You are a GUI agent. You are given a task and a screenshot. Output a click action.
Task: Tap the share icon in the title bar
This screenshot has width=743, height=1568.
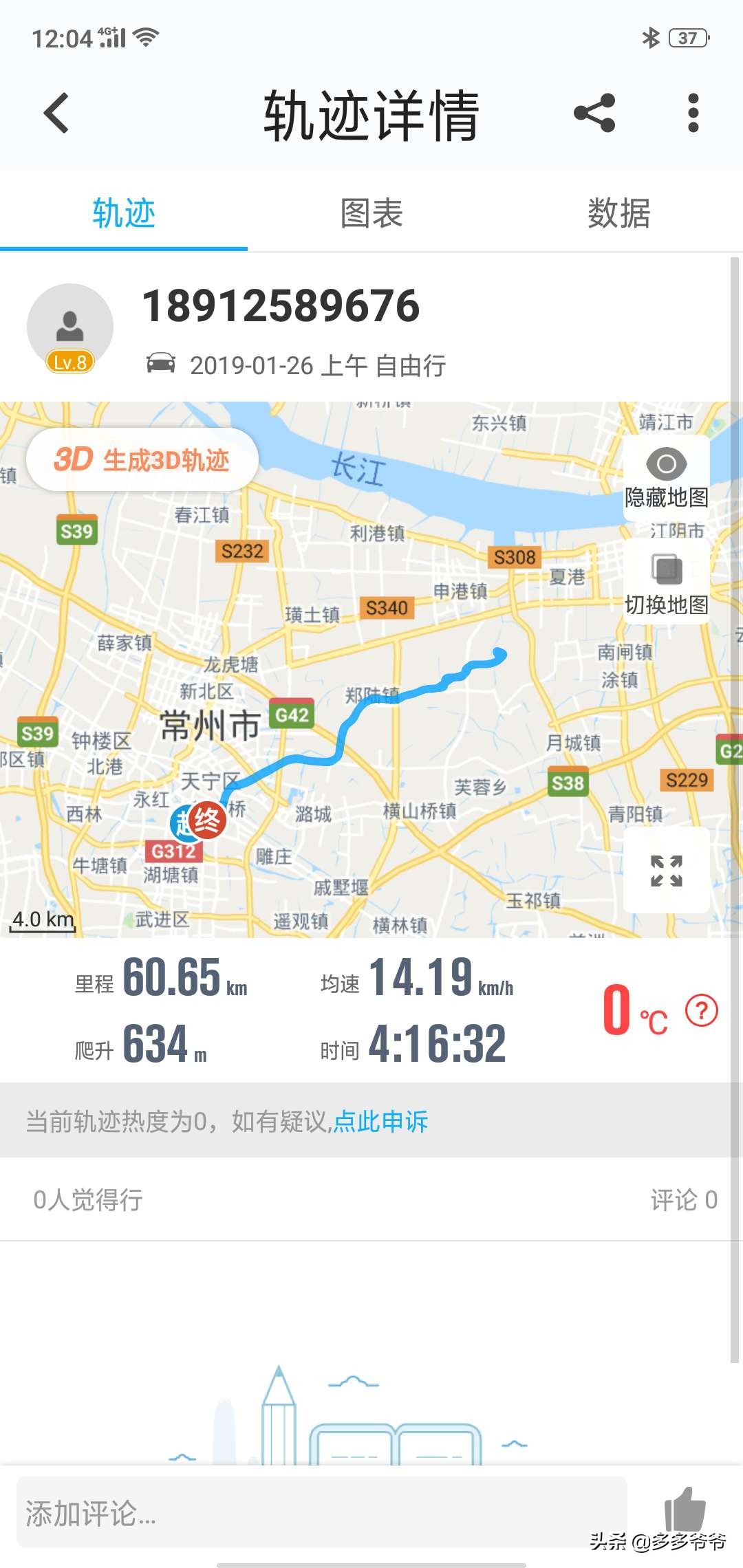(596, 114)
